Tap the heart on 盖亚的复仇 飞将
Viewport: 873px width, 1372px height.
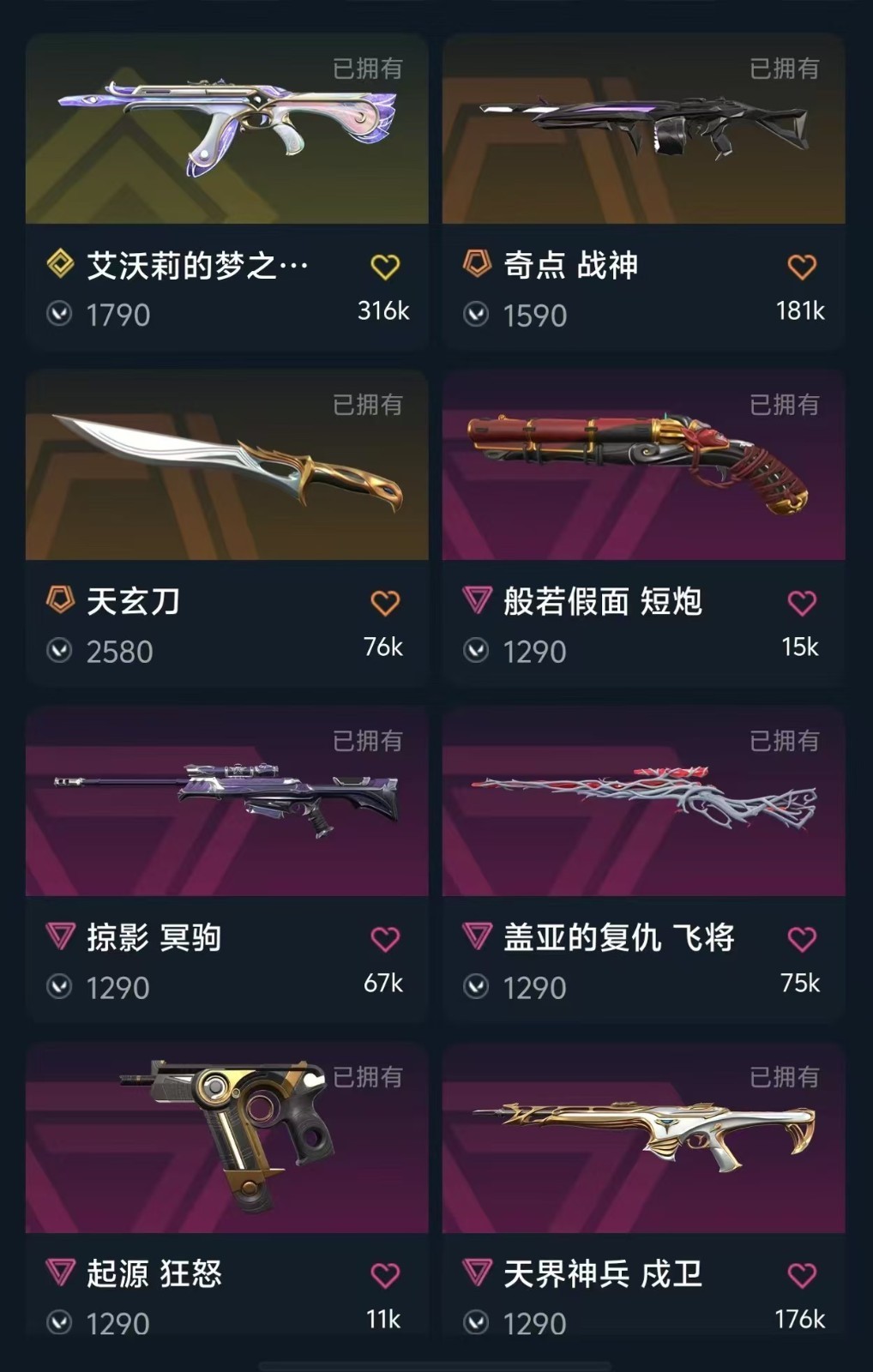tap(802, 939)
